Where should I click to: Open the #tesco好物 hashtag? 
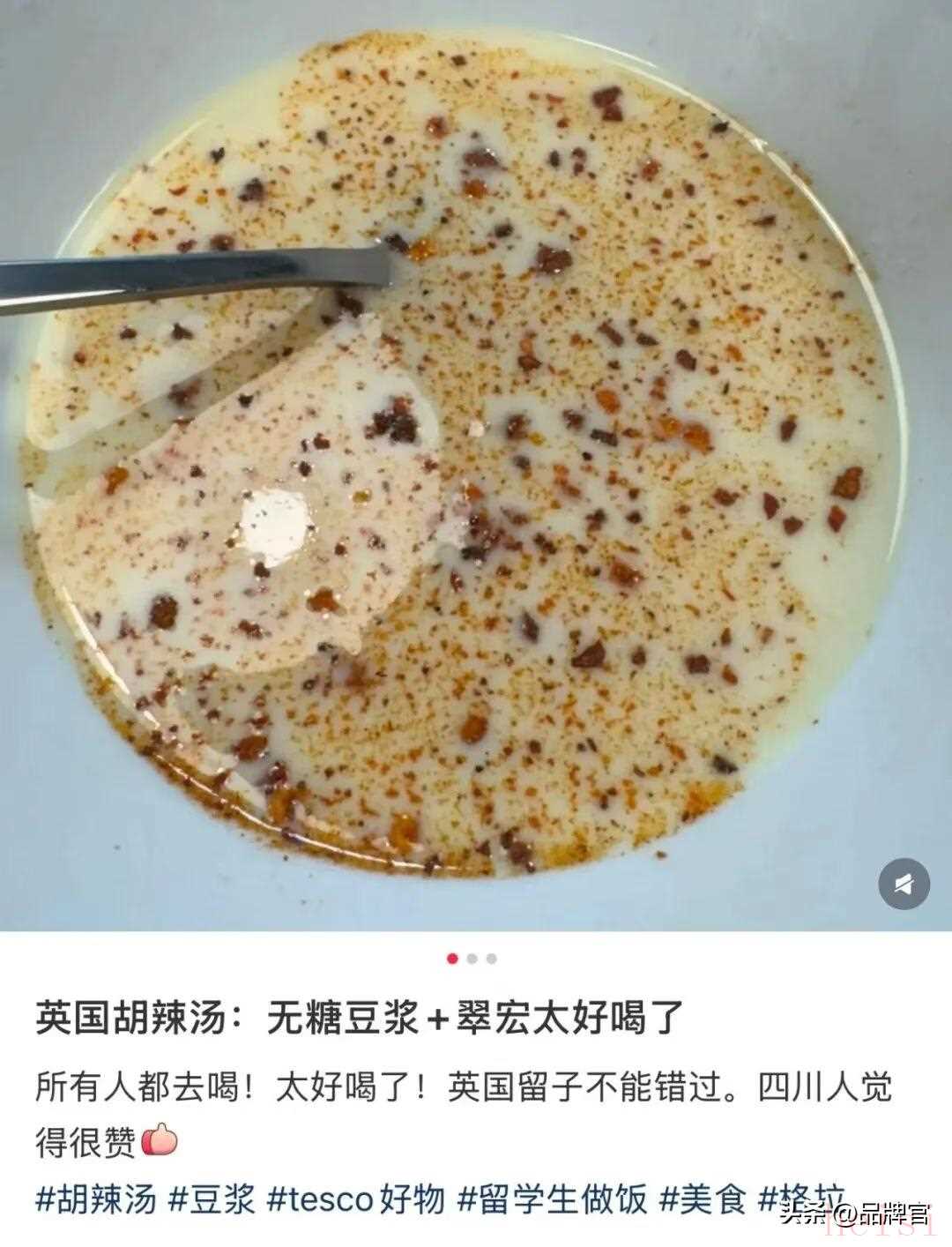click(355, 1199)
